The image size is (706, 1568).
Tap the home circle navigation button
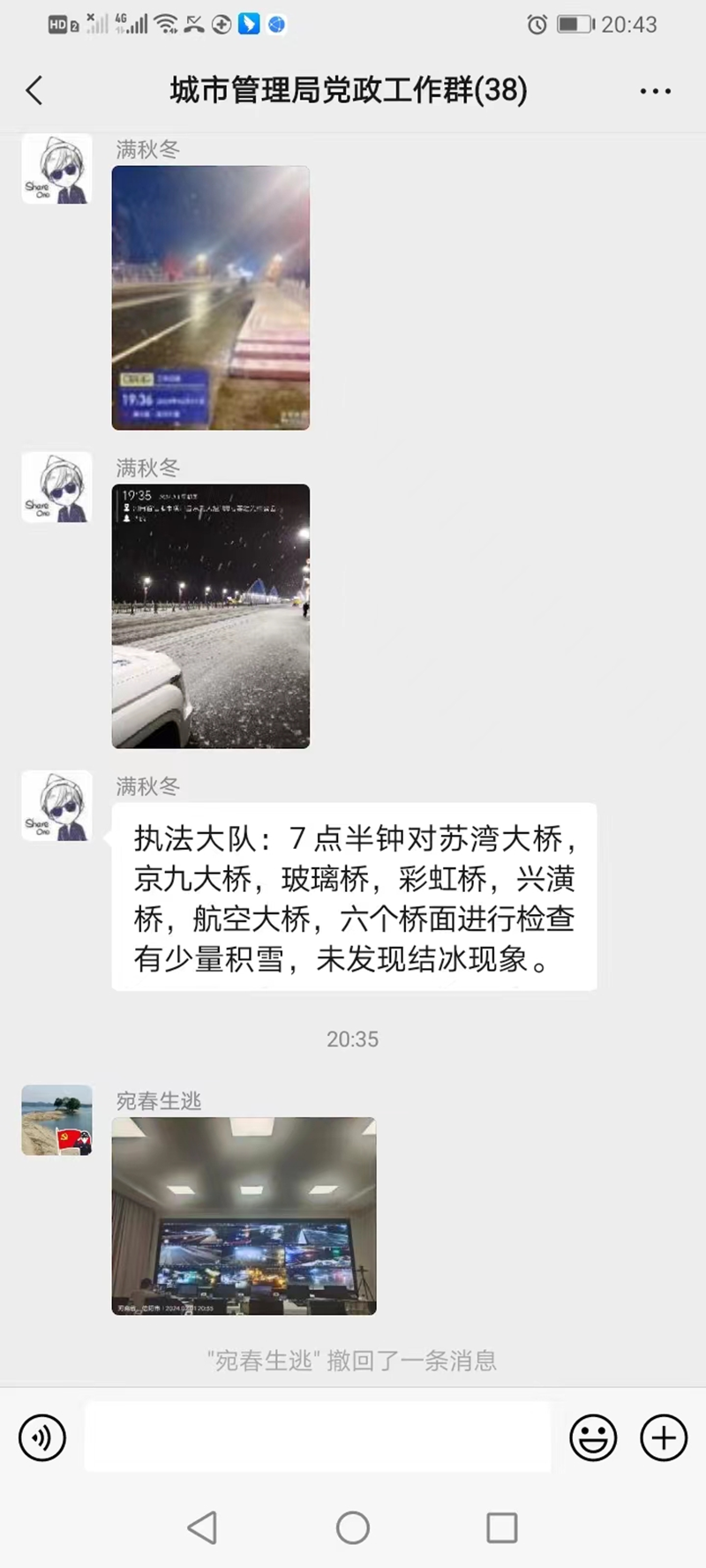click(x=353, y=1526)
